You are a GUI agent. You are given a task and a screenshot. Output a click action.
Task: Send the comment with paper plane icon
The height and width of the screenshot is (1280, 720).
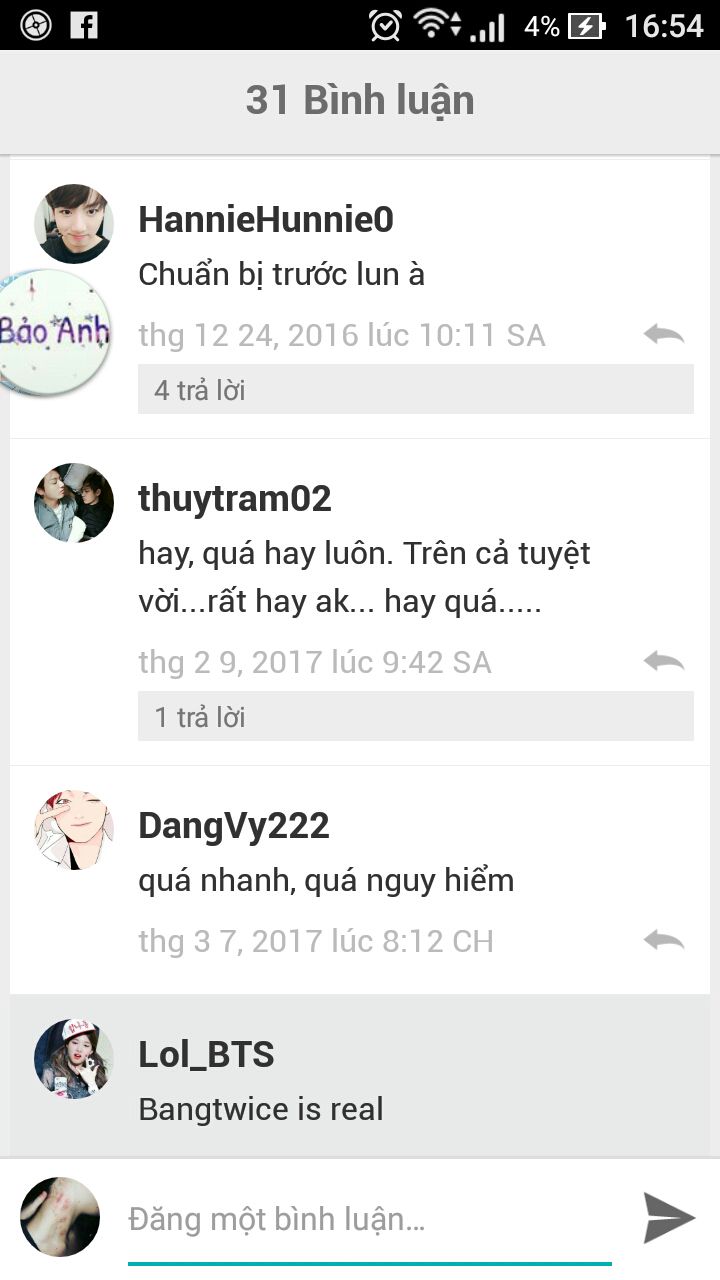(668, 1217)
